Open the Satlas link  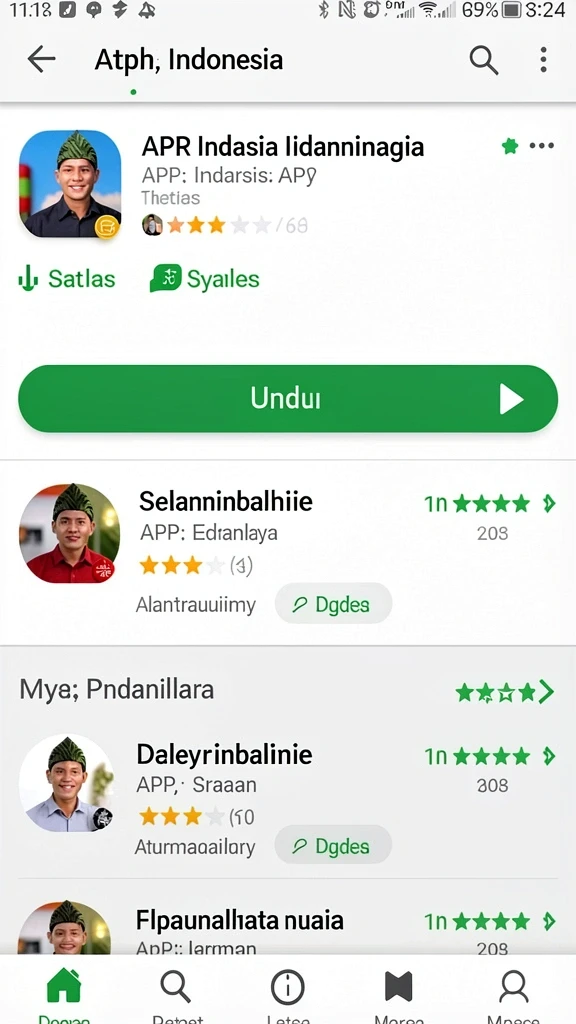(x=67, y=279)
